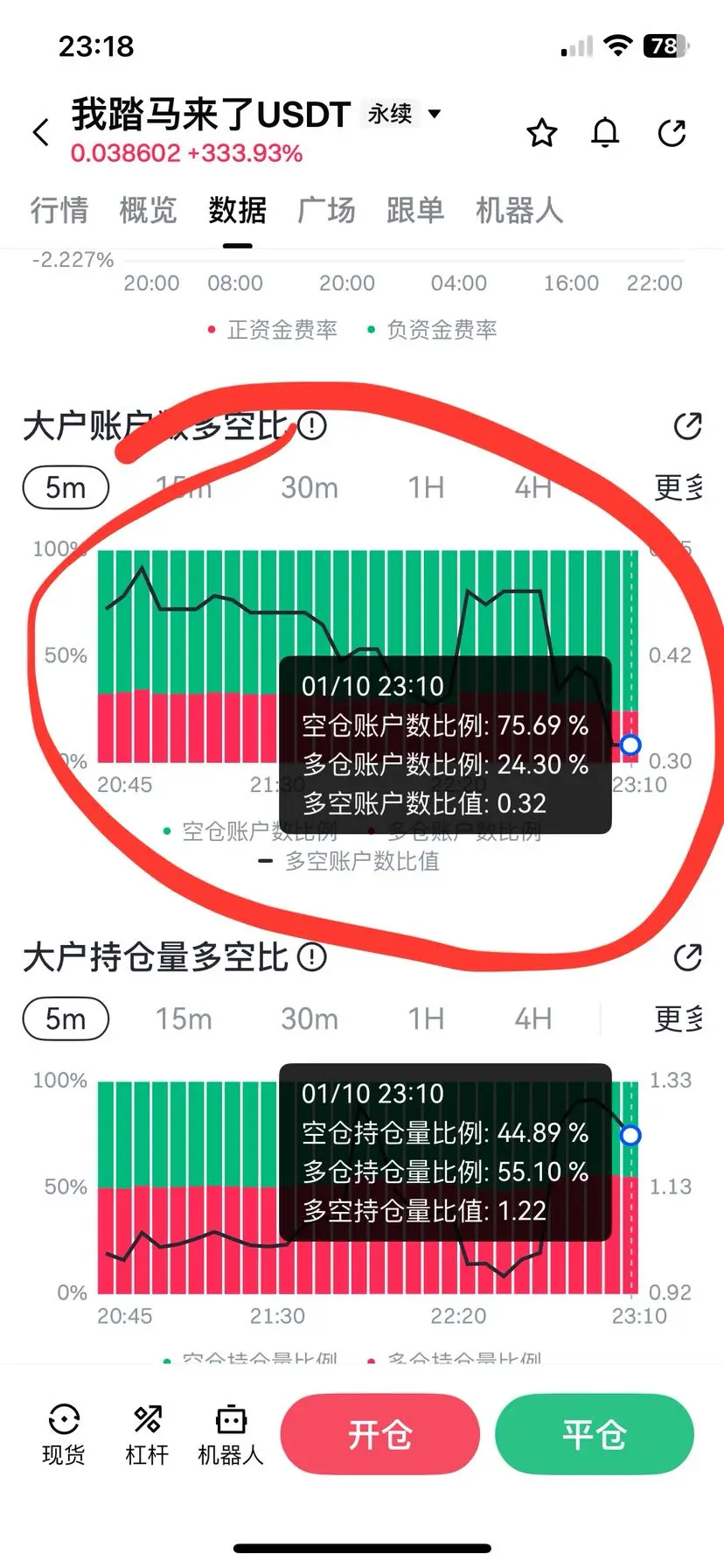Add 我踏马来了USDT to favorites via star icon
This screenshot has width=724, height=1568.
click(542, 133)
